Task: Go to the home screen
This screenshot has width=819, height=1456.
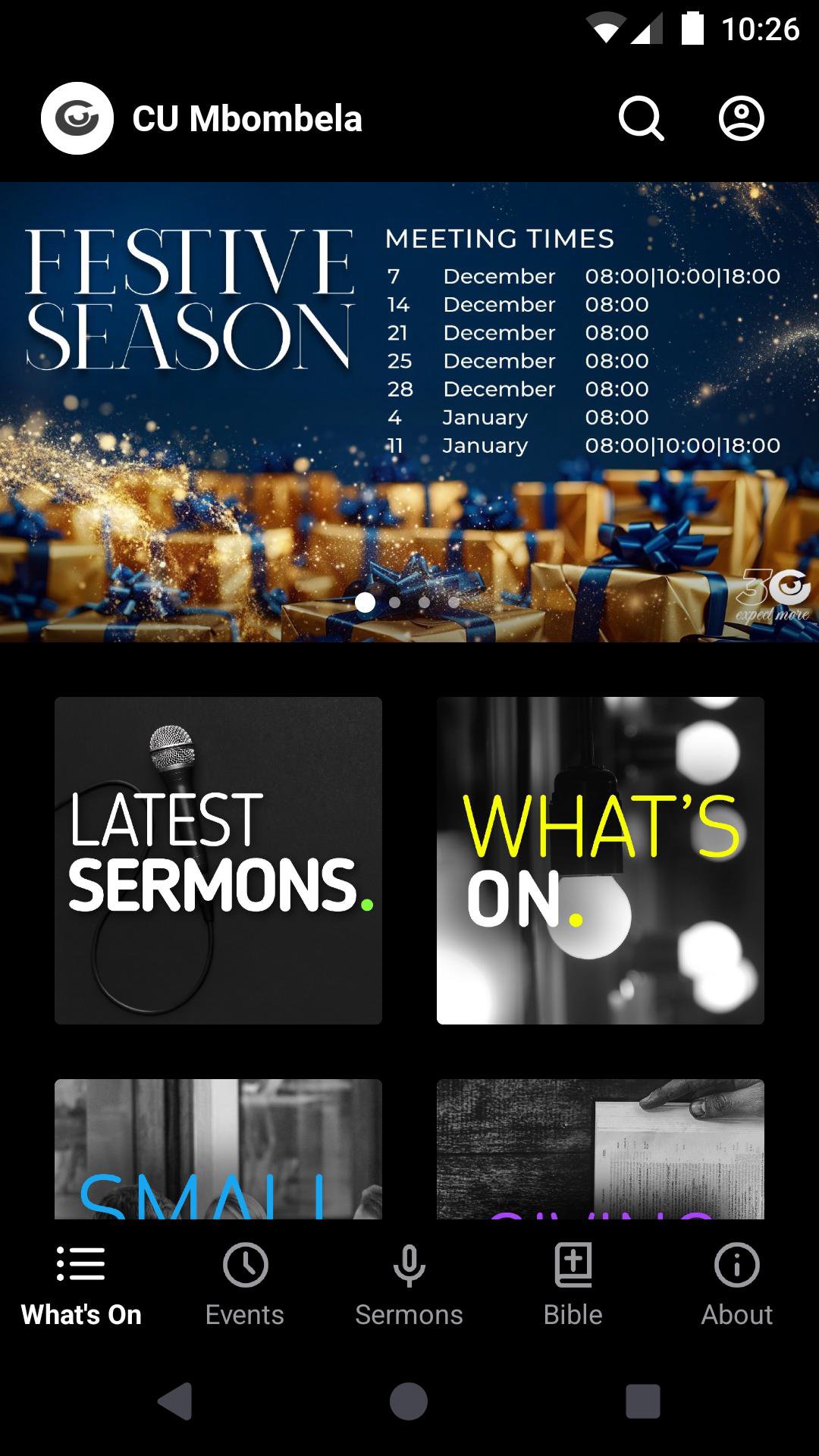Action: [409, 1401]
